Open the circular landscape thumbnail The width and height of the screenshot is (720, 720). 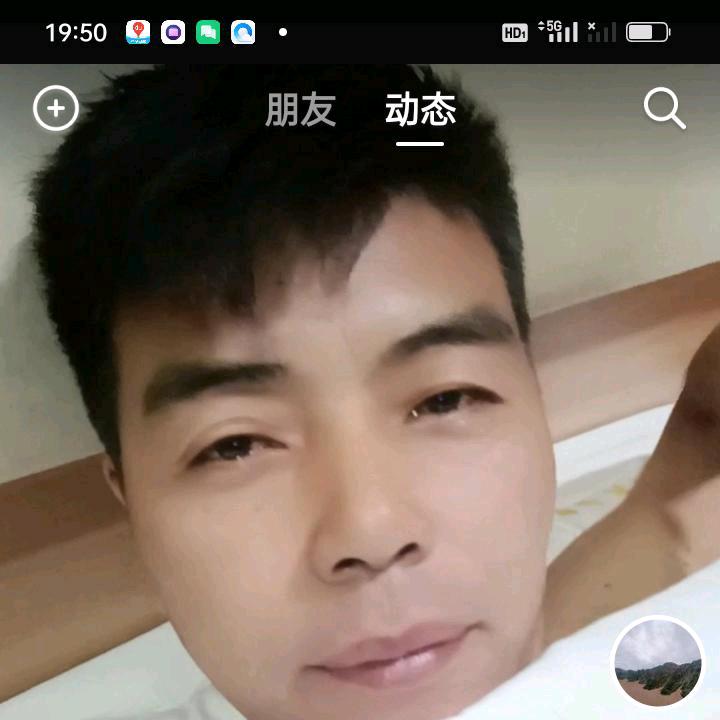pos(658,663)
